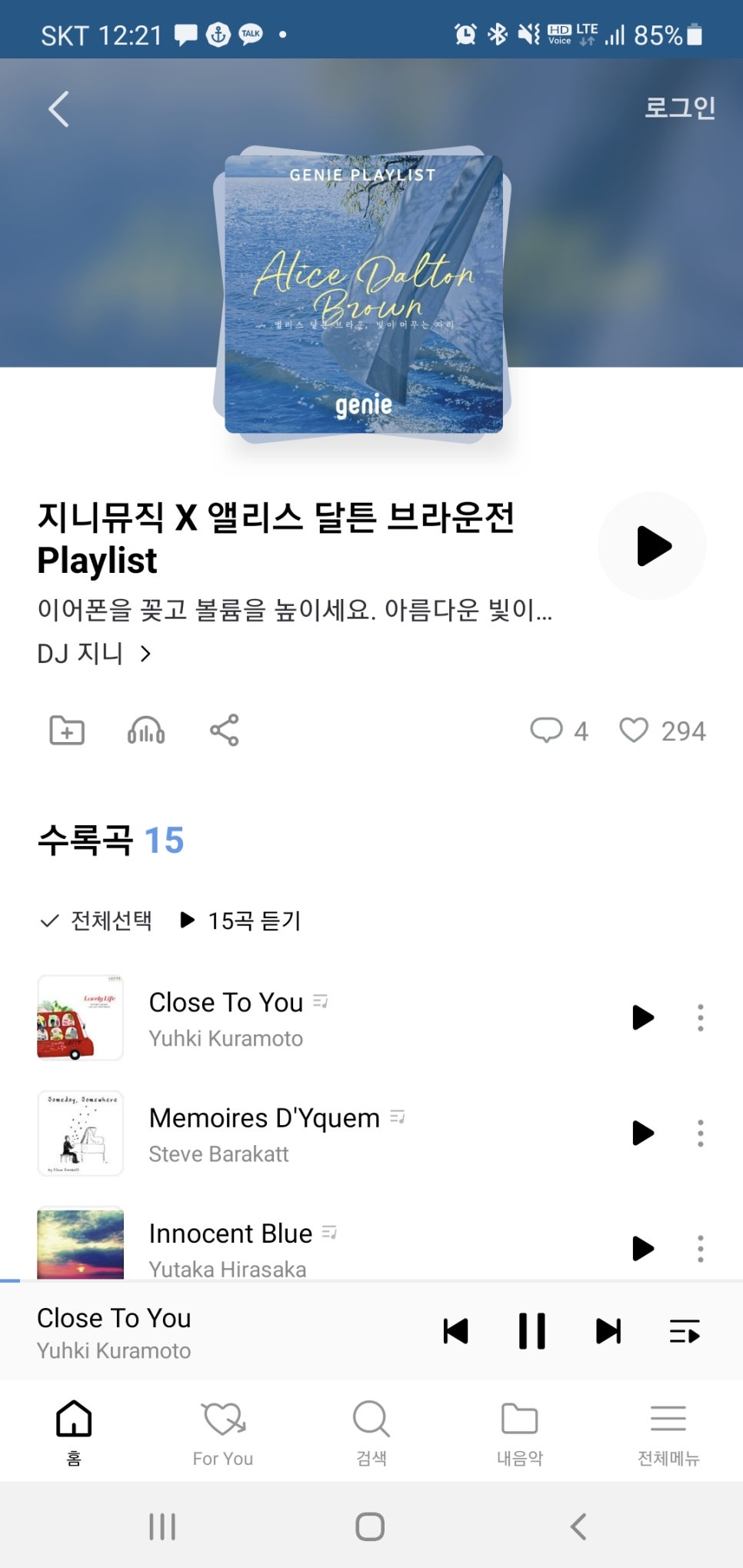Open the comments on this playlist
Viewport: 743px width, 1568px height.
point(558,731)
